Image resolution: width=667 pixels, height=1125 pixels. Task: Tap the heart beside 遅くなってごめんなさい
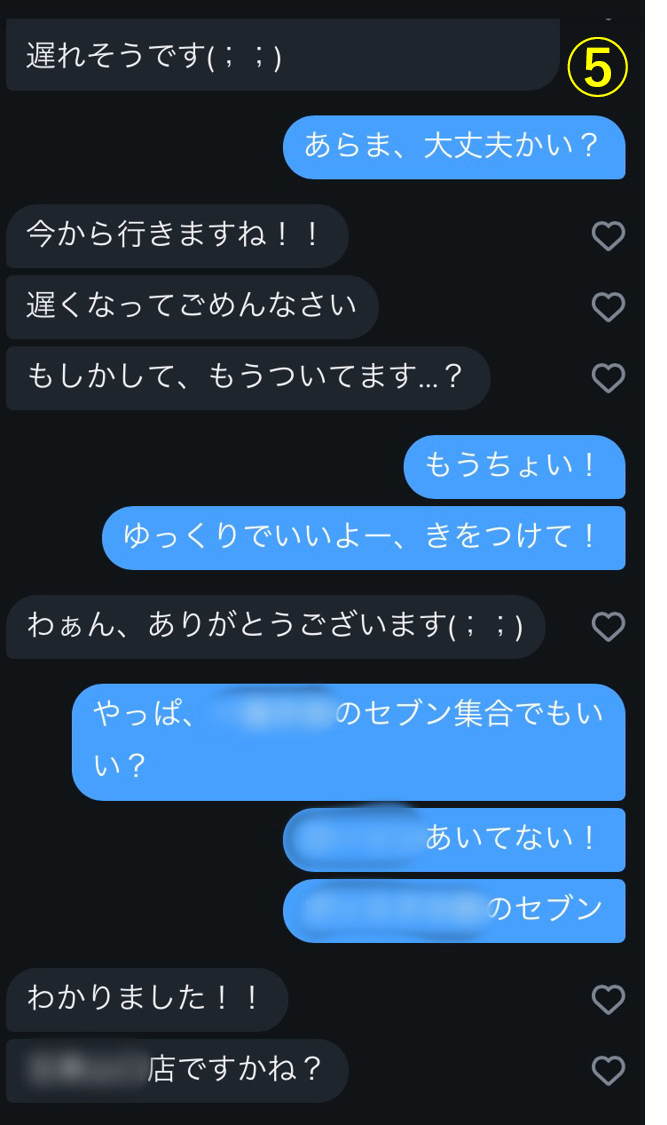pyautogui.click(x=608, y=306)
